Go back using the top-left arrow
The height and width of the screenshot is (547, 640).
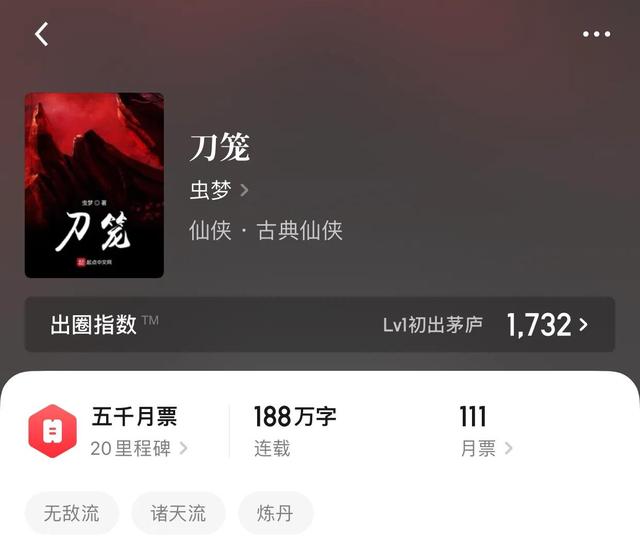click(x=42, y=34)
